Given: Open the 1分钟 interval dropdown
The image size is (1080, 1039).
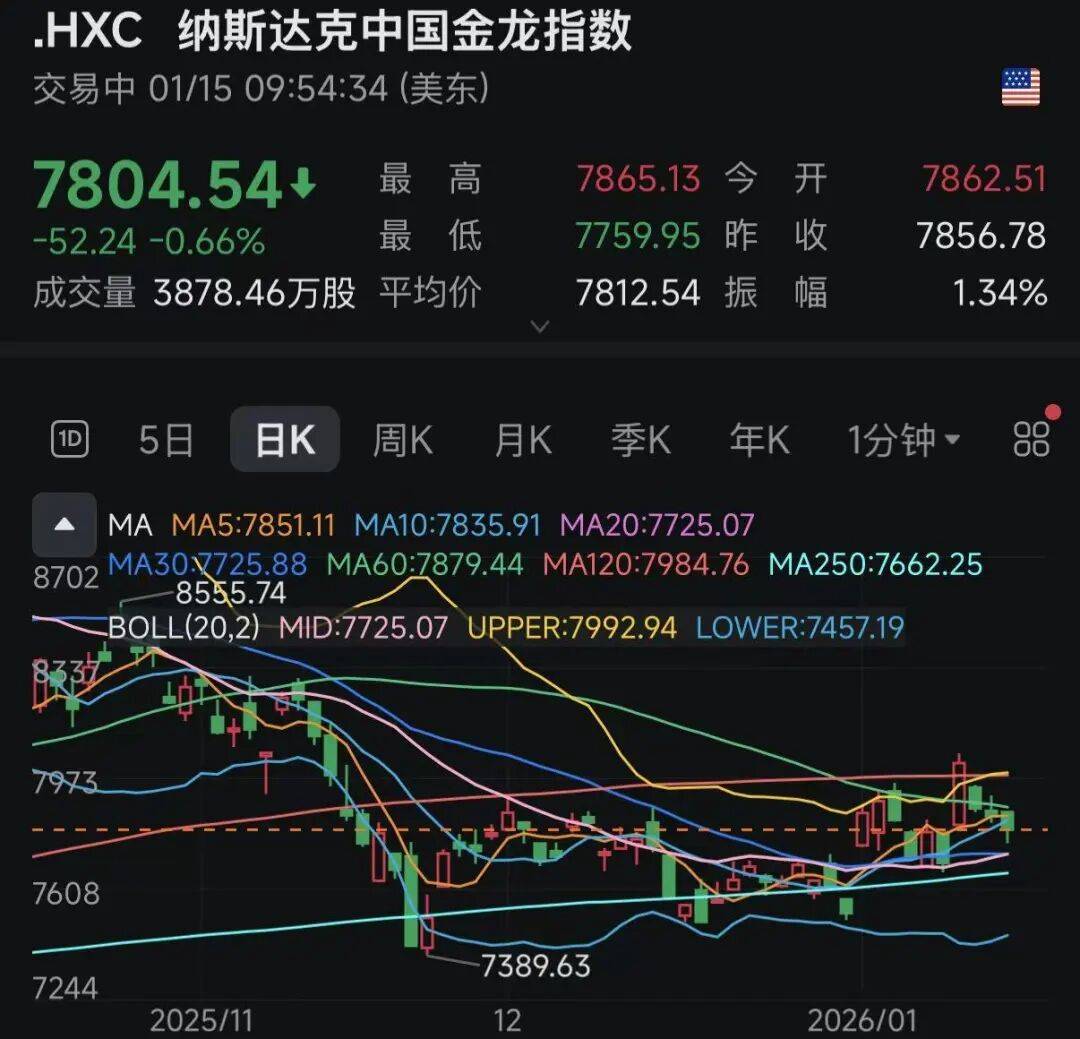Looking at the screenshot, I should [x=904, y=440].
